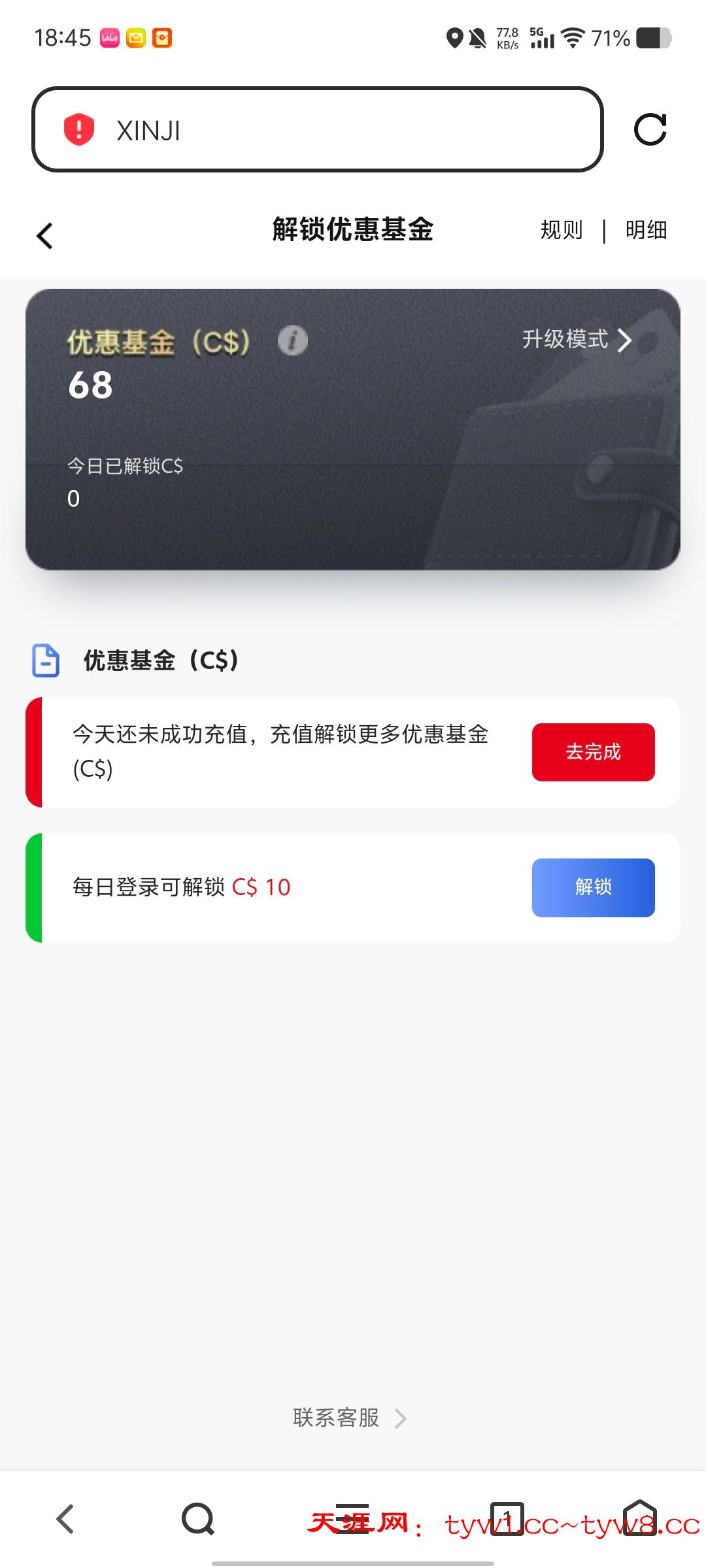Open the browser search icon
The image size is (706, 1568).
(198, 1518)
